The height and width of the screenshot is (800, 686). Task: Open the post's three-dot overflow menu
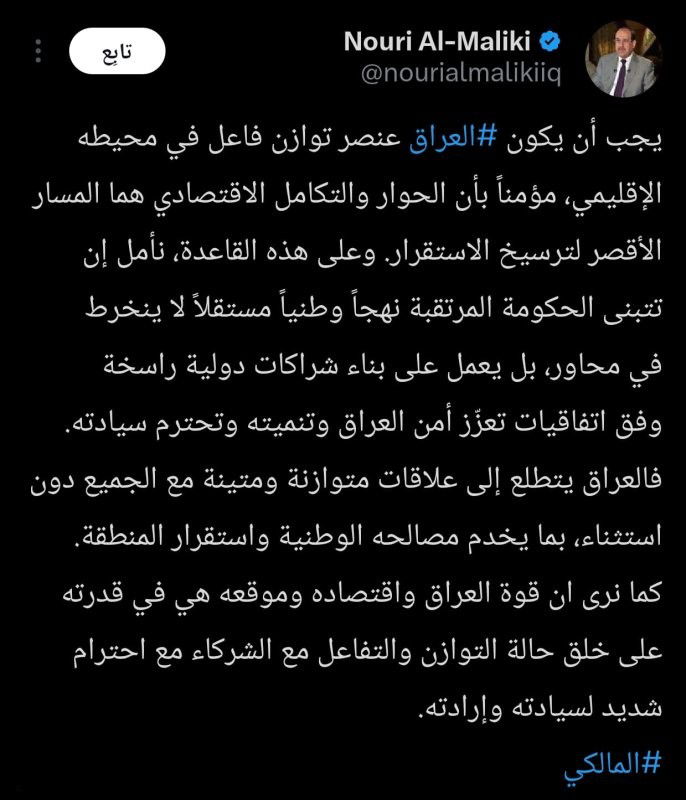pyautogui.click(x=39, y=52)
